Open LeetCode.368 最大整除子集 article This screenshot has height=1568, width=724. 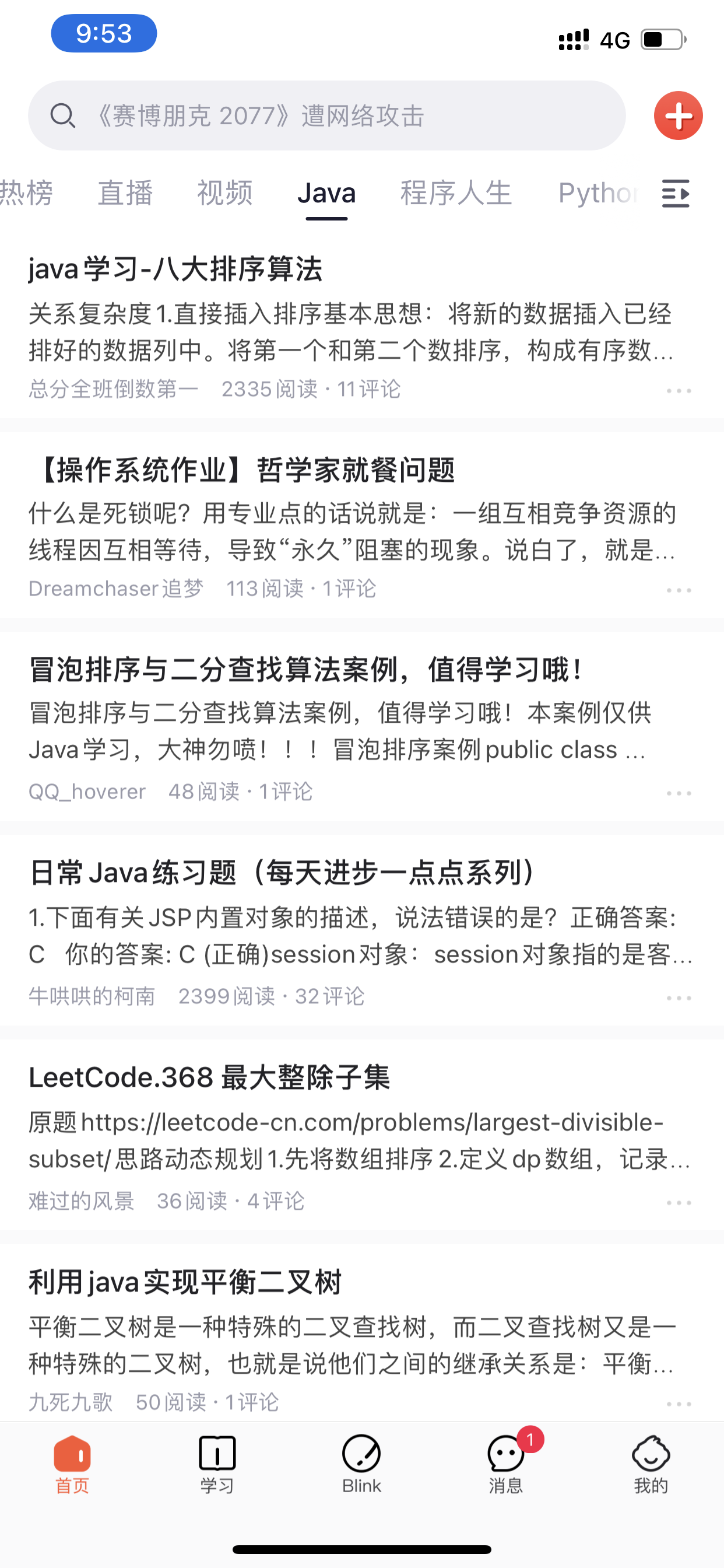coord(209,1077)
